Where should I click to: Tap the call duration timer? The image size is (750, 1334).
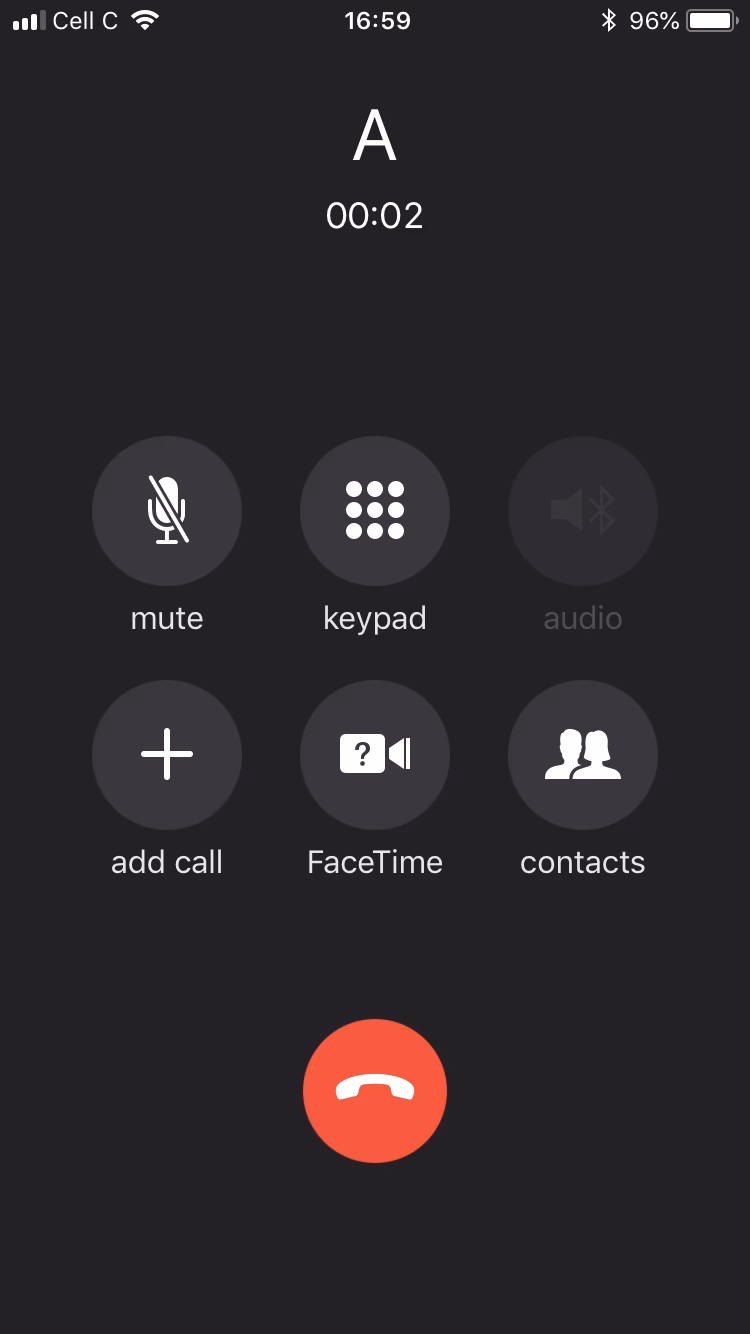pyautogui.click(x=375, y=216)
